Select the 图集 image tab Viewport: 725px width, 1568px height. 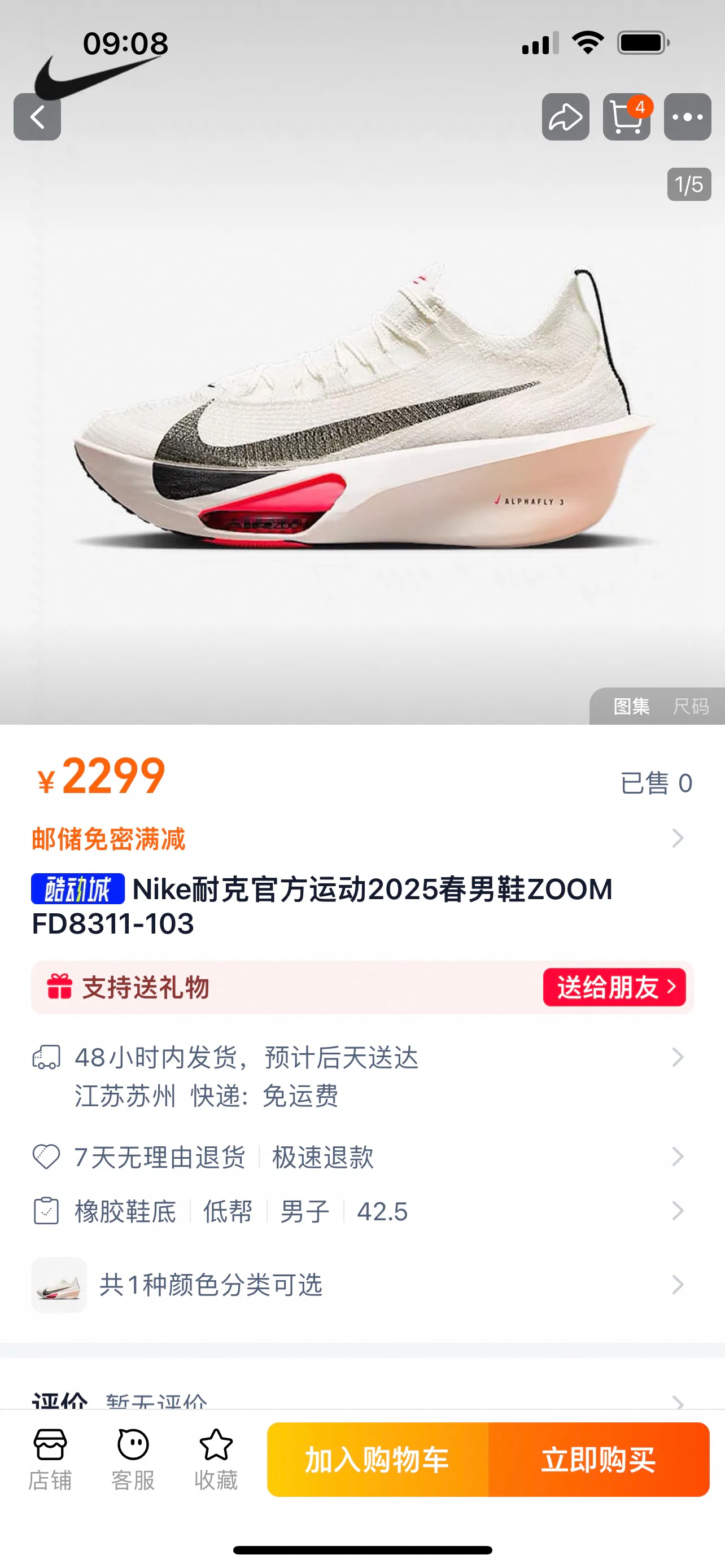point(631,706)
